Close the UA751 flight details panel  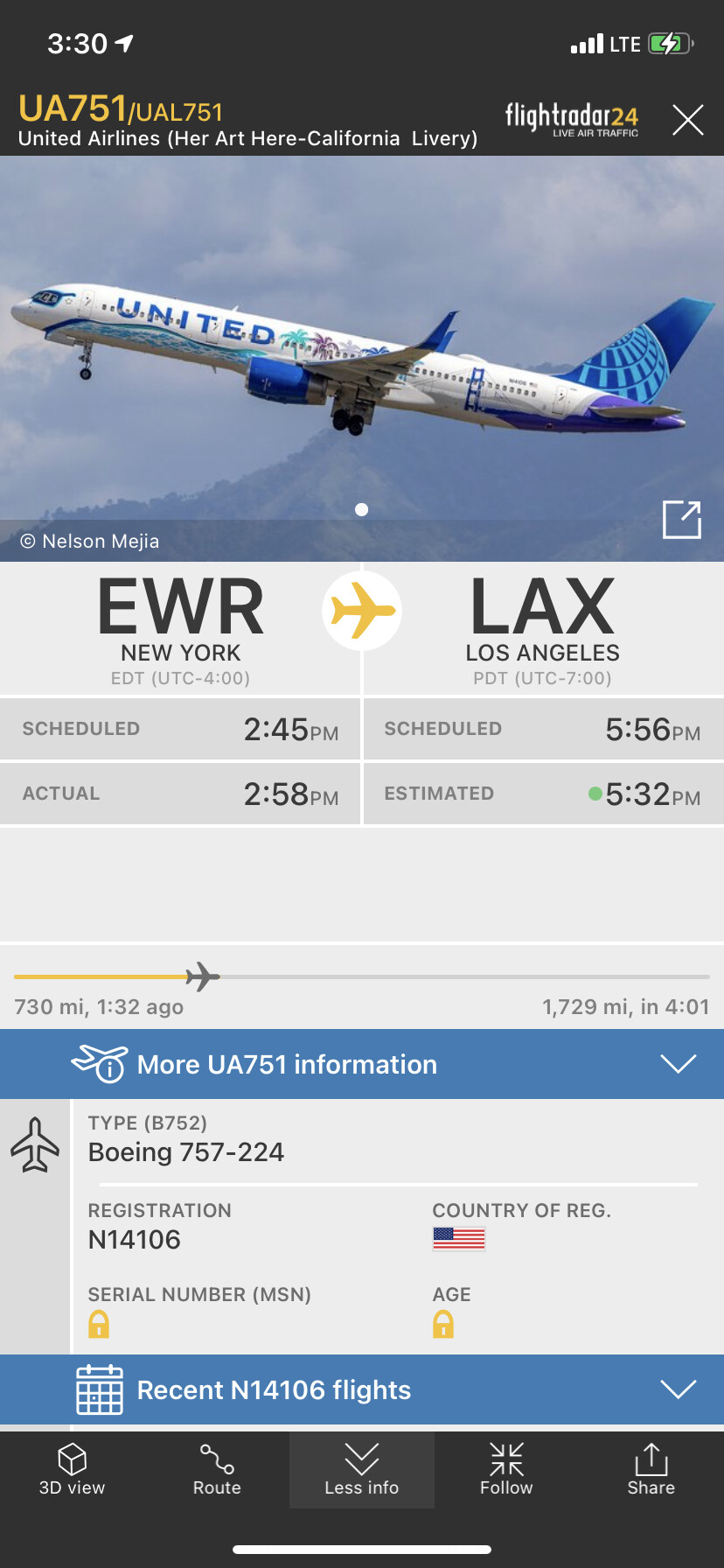687,120
